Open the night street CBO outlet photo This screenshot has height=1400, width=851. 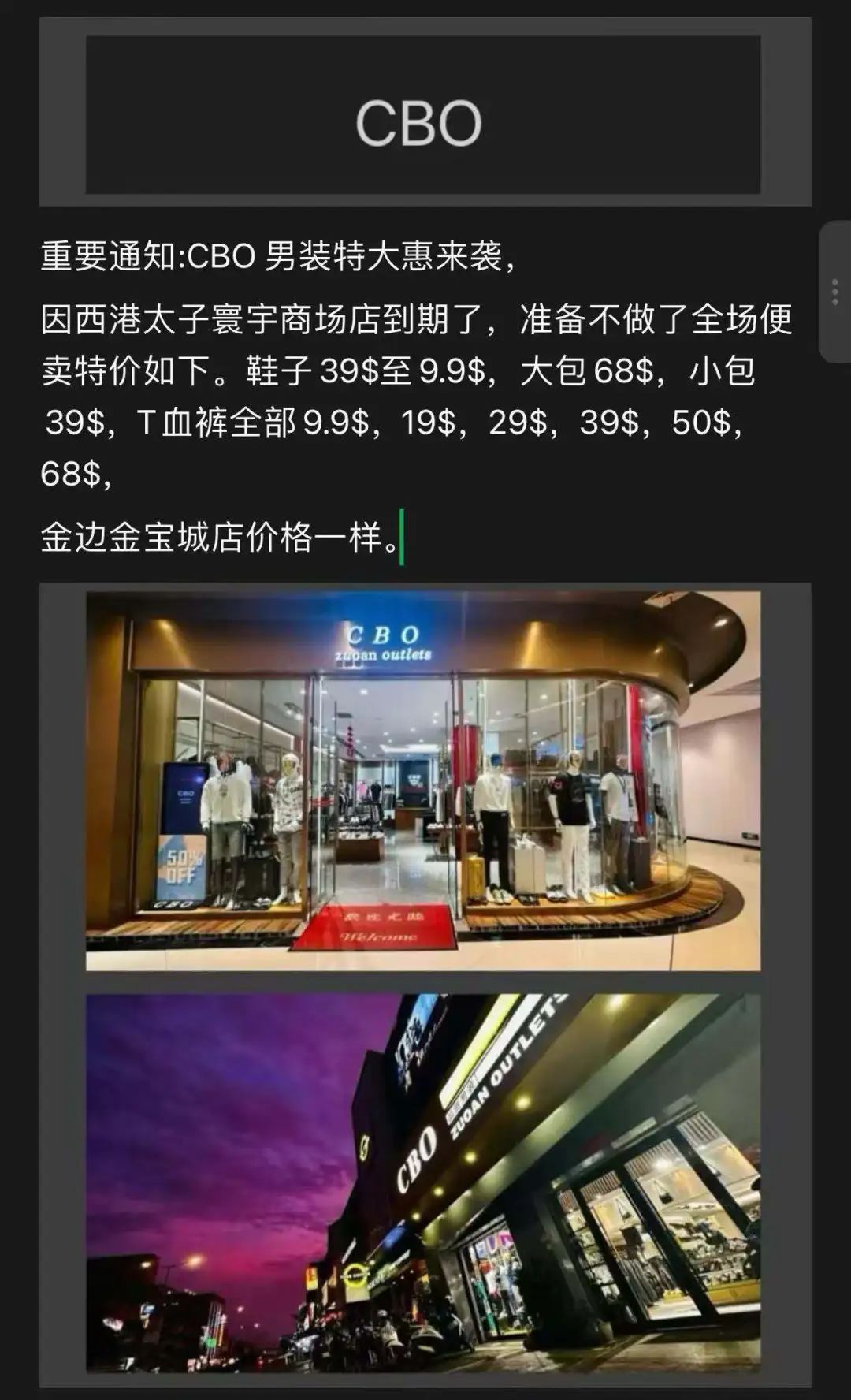point(423,1182)
